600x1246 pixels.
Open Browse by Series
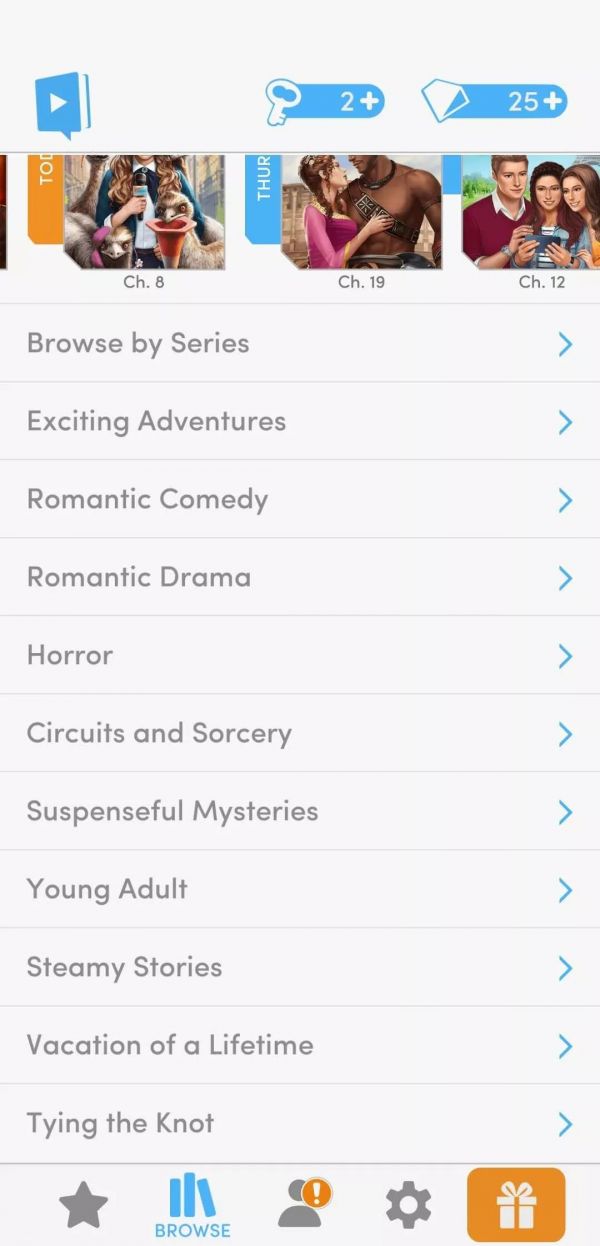coord(300,343)
